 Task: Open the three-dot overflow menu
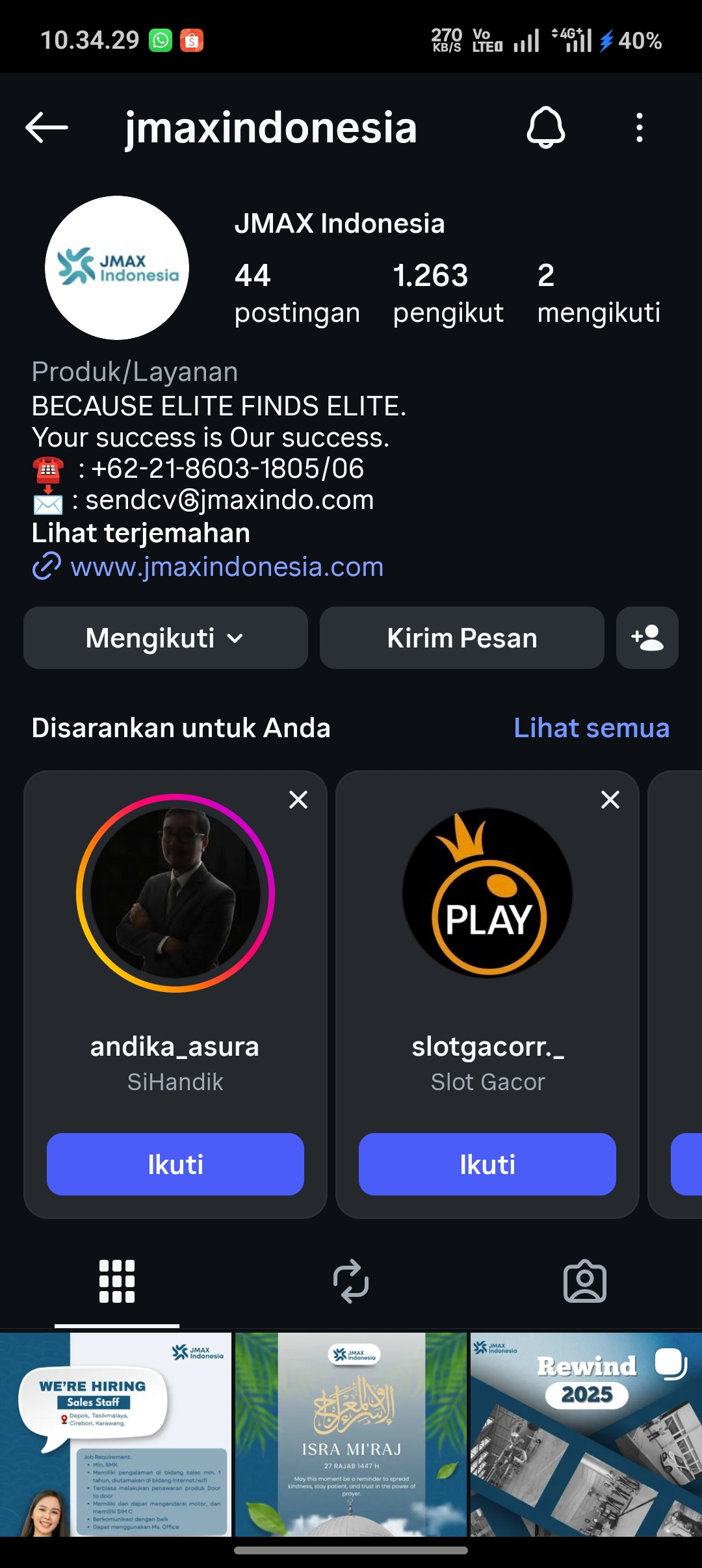640,127
